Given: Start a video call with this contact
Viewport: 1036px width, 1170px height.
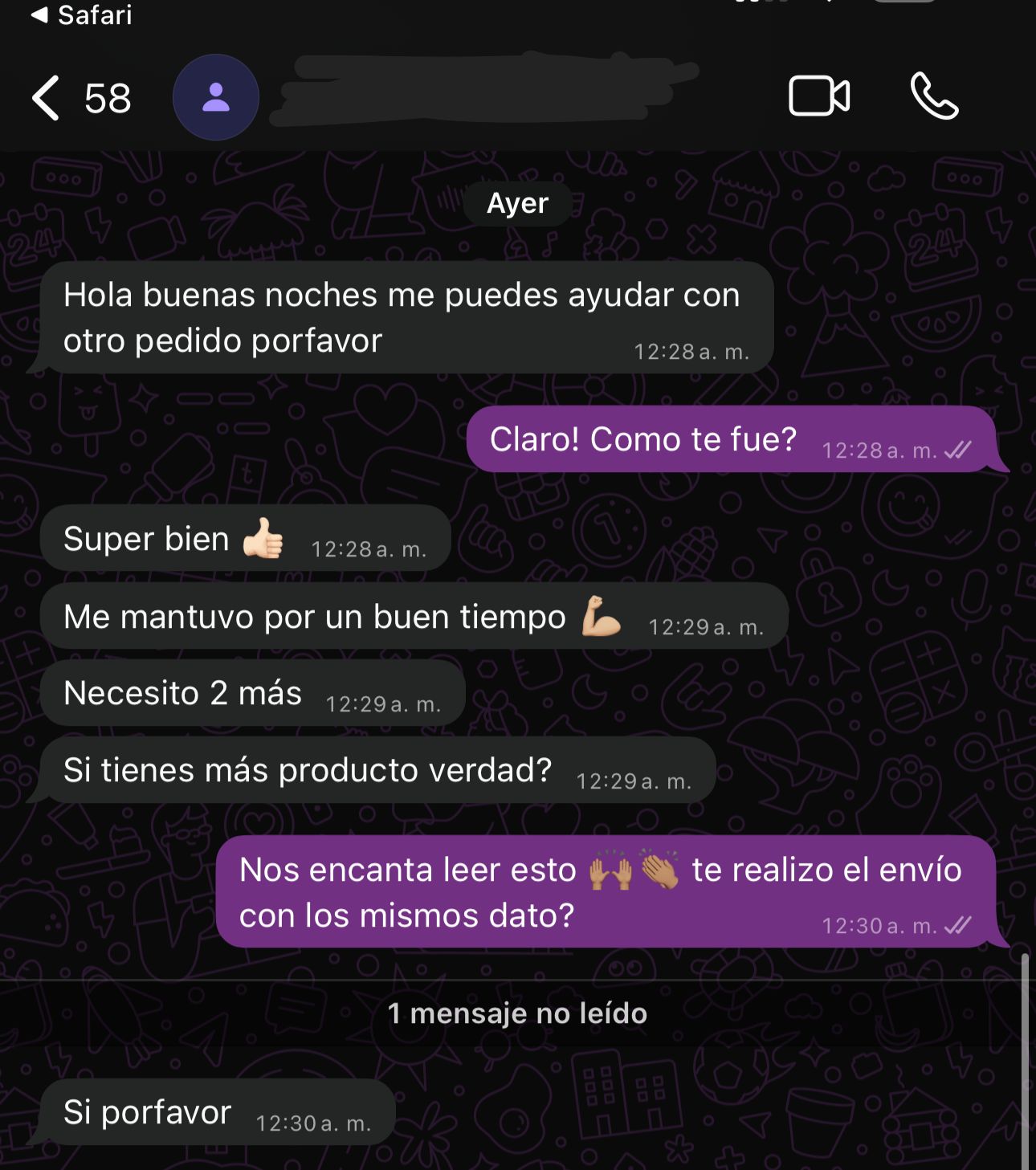Looking at the screenshot, I should [x=818, y=96].
